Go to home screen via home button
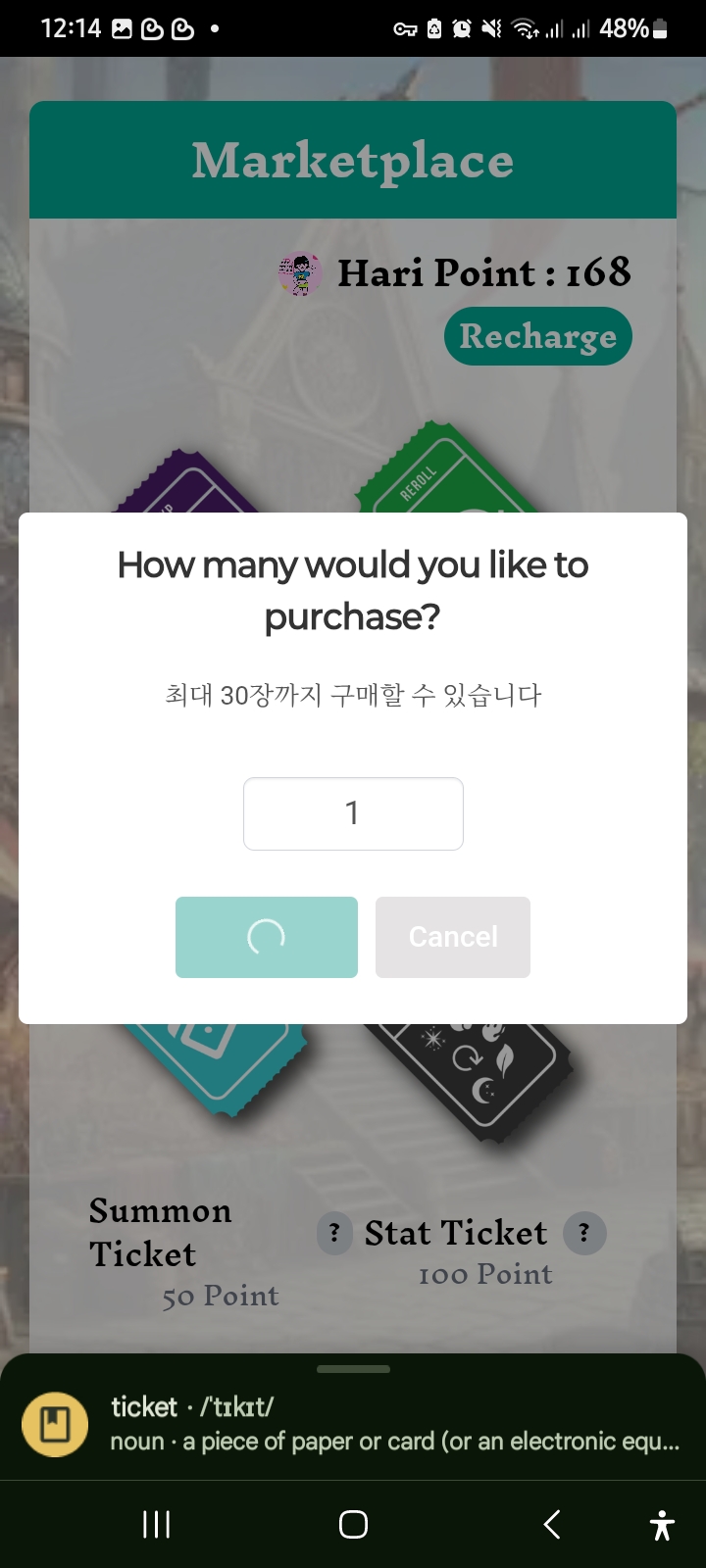 tap(353, 1524)
